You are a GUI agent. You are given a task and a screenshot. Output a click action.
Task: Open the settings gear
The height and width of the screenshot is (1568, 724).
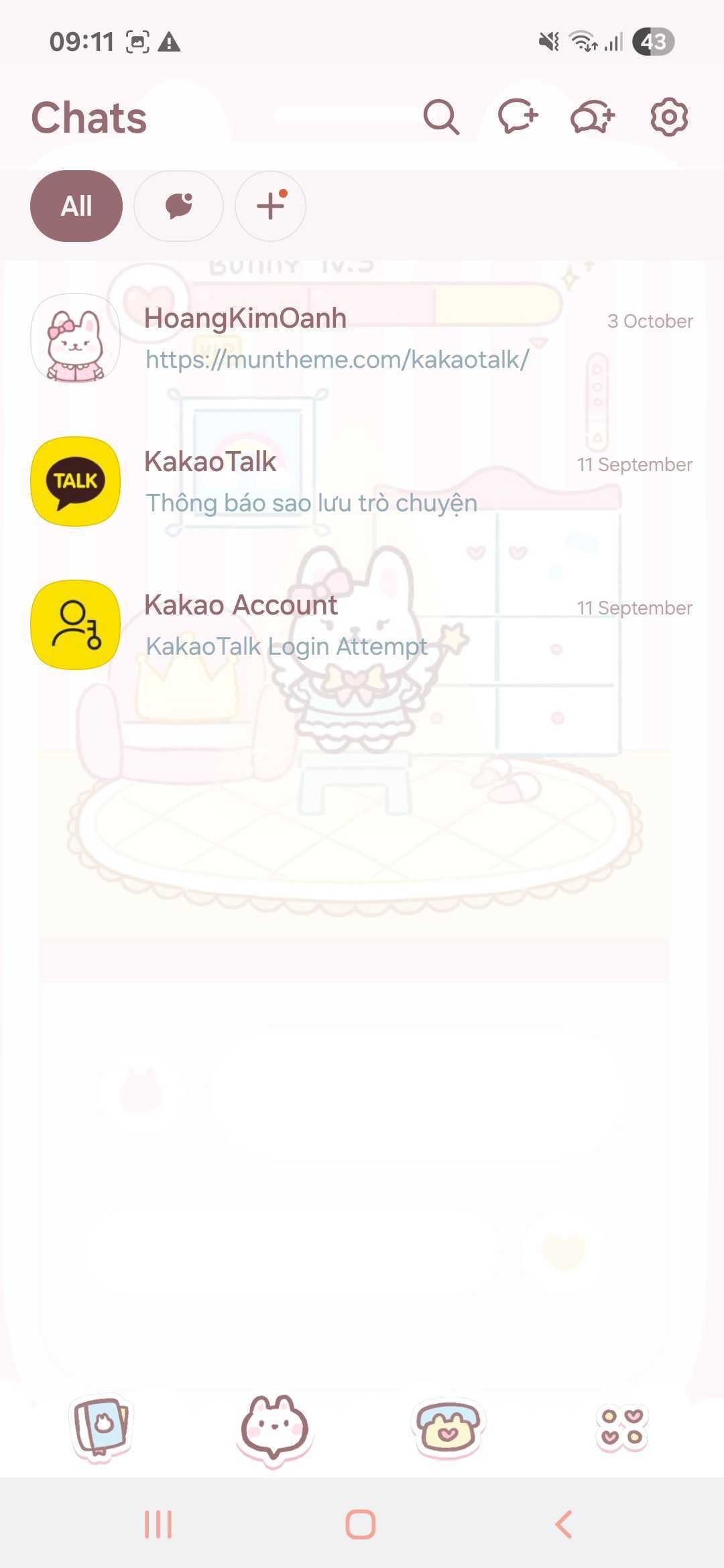[x=669, y=118]
